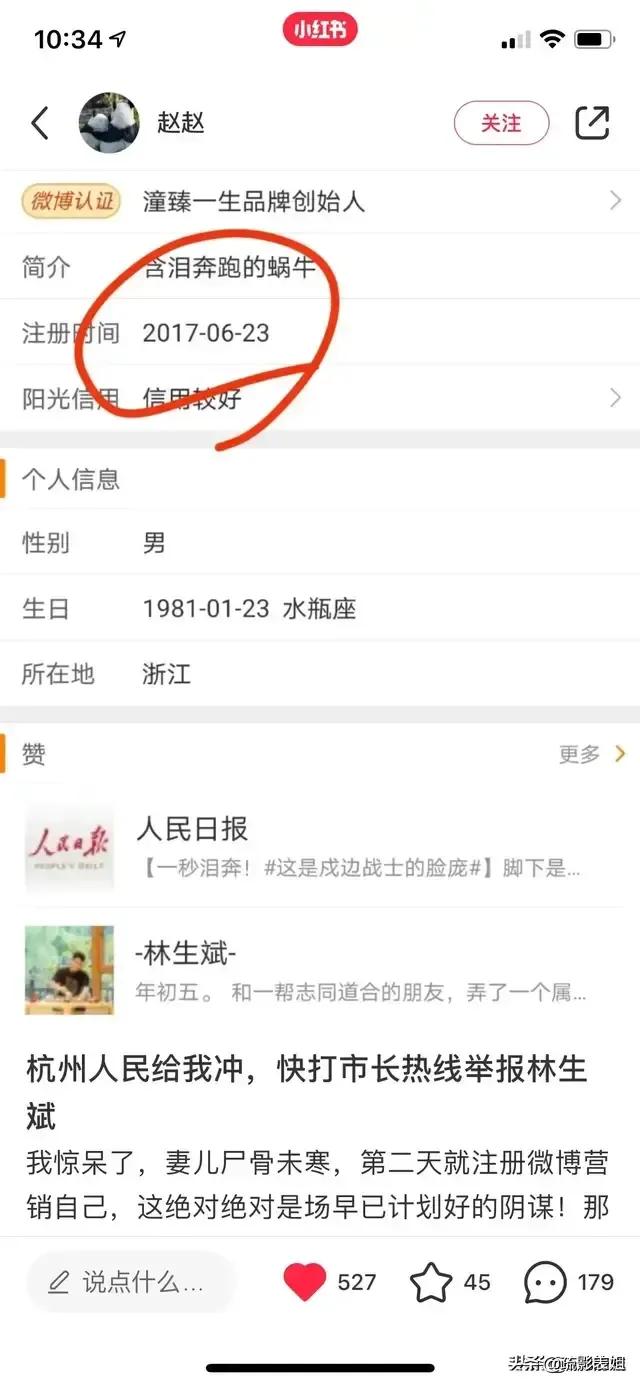640x1386 pixels.
Task: Tap the 说点什么 comment field
Action: 130,1282
